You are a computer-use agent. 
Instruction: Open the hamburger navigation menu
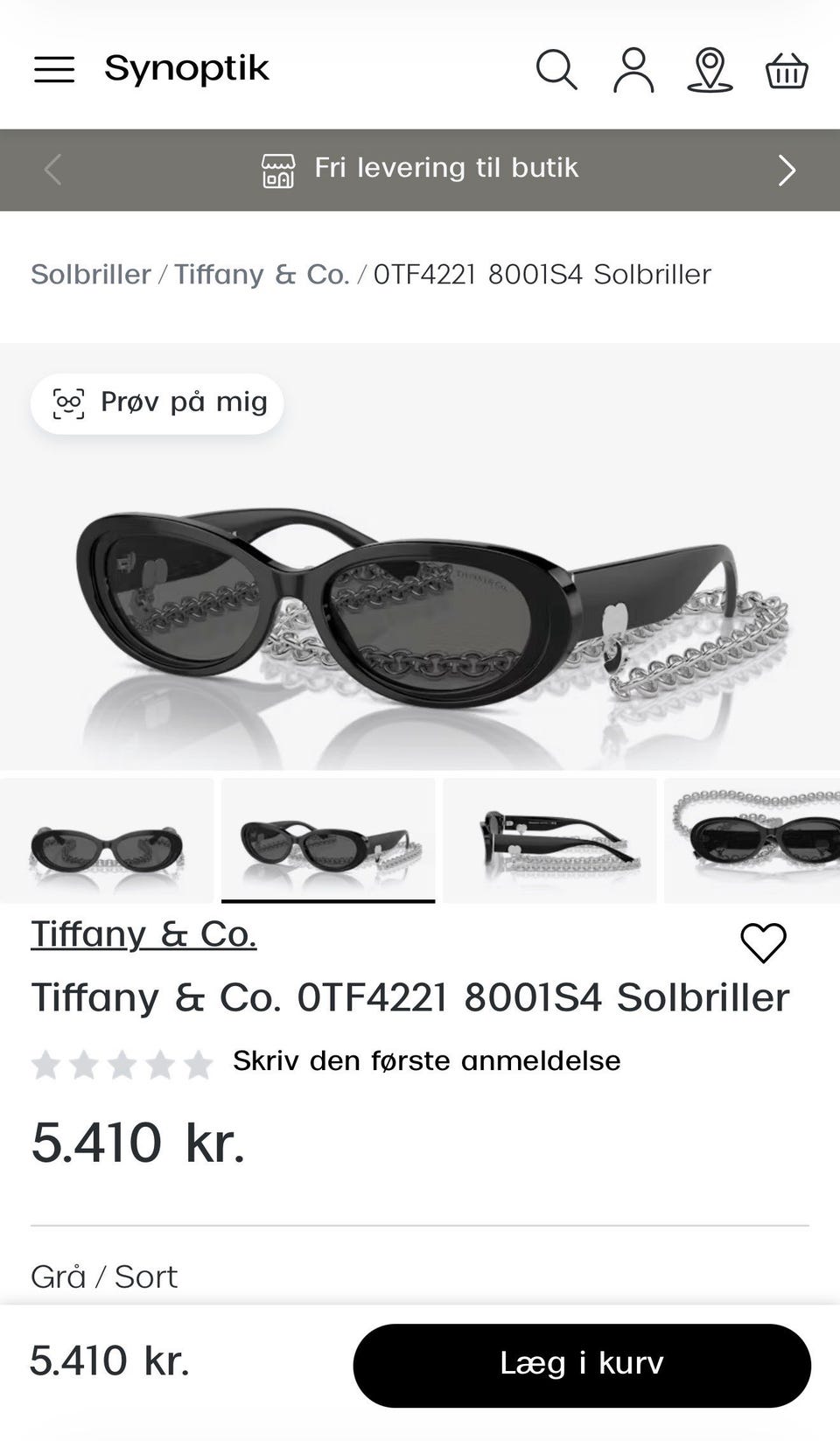(54, 68)
